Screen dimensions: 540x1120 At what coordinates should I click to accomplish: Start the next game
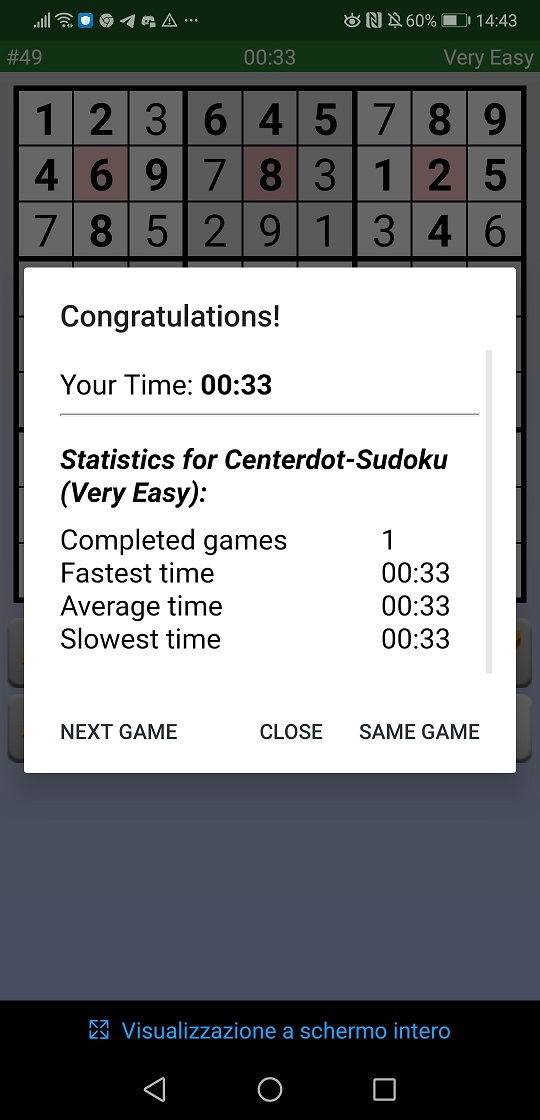119,731
